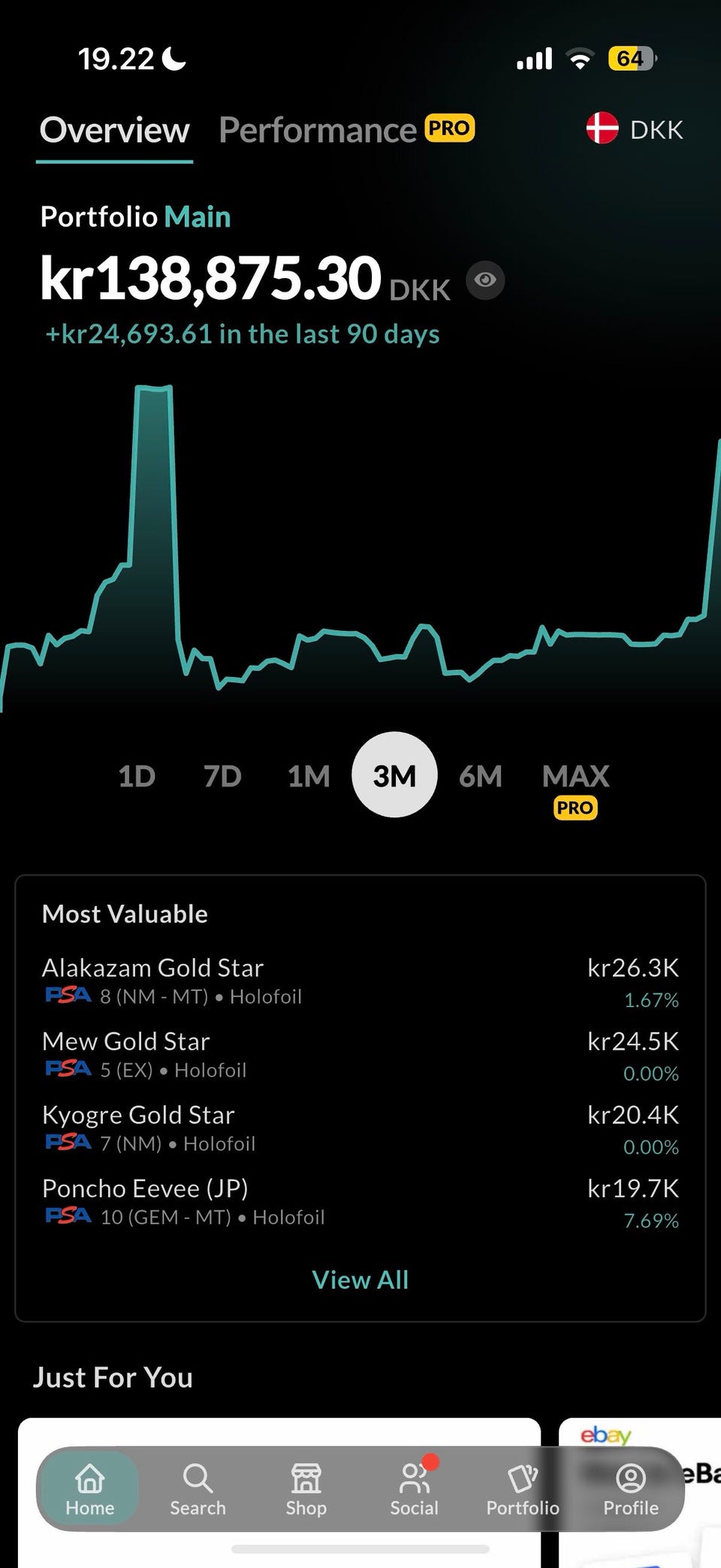Viewport: 721px width, 1568px height.
Task: Select the 1D chart range
Action: (x=137, y=776)
